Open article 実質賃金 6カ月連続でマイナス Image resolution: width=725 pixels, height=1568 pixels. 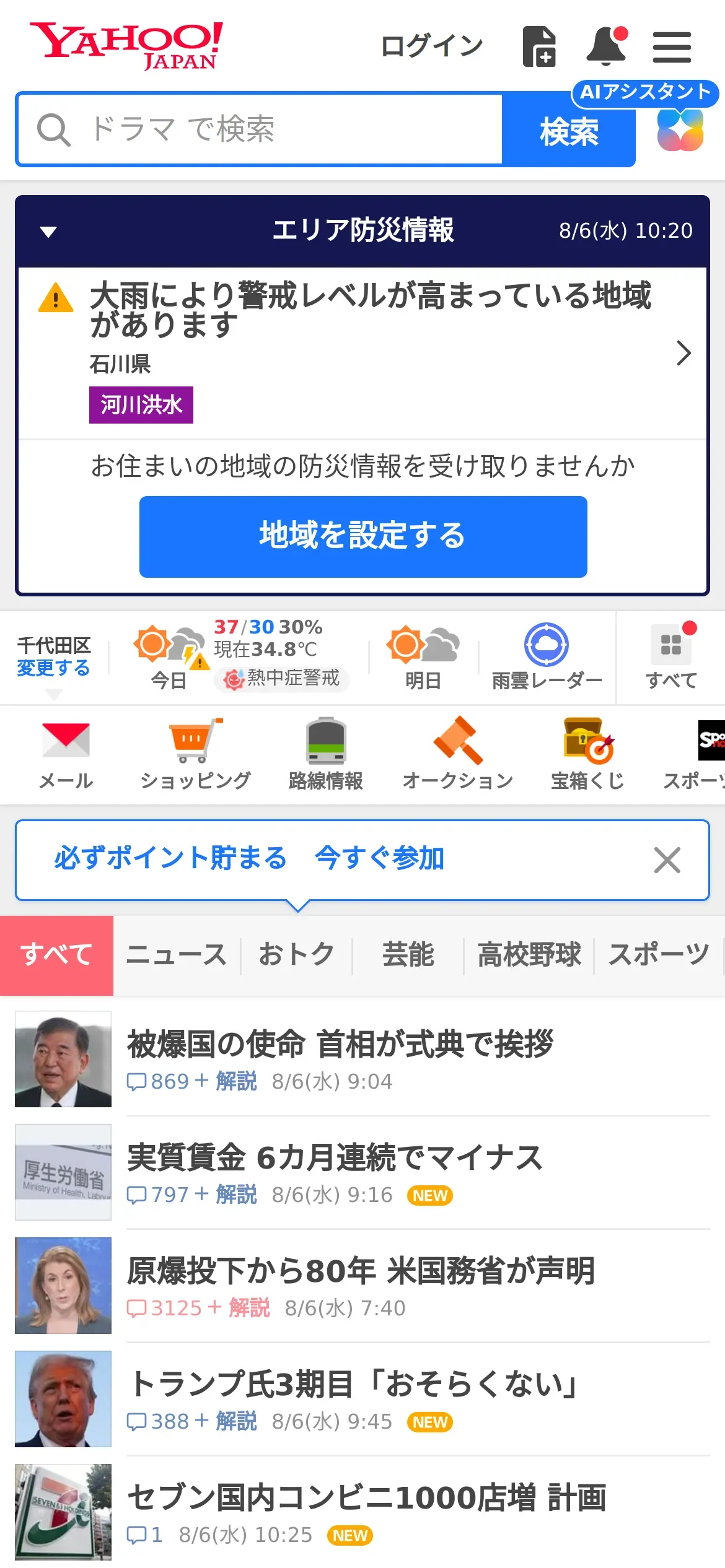click(335, 1157)
